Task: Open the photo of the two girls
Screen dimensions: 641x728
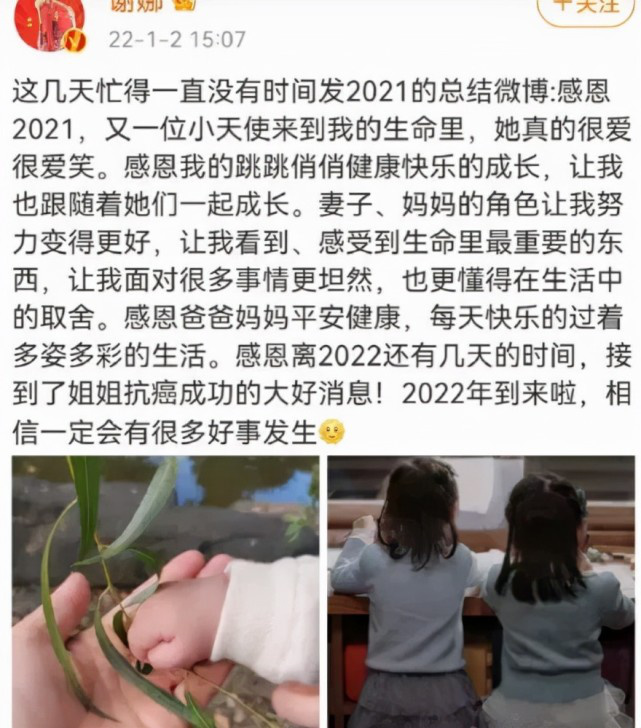Action: (481, 591)
